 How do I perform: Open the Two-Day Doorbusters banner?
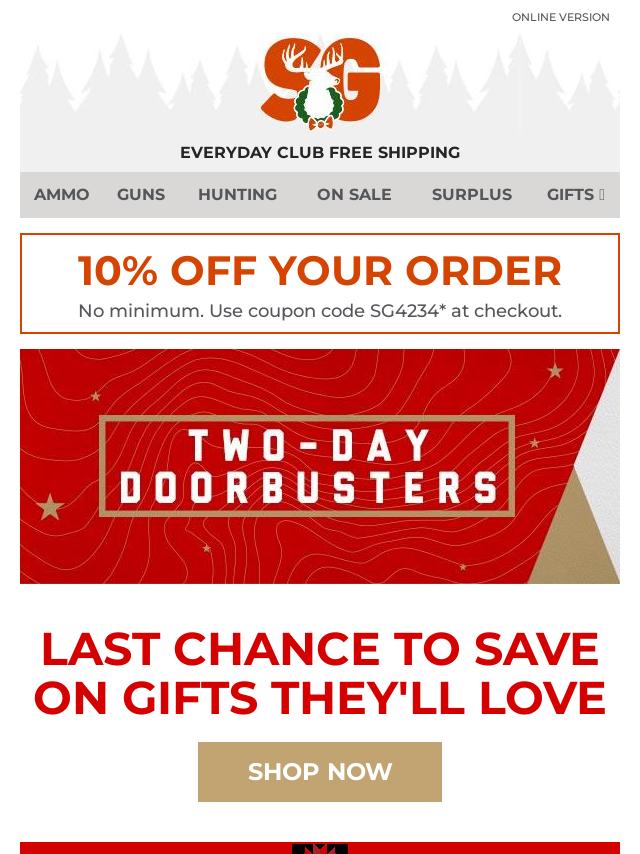pos(320,466)
